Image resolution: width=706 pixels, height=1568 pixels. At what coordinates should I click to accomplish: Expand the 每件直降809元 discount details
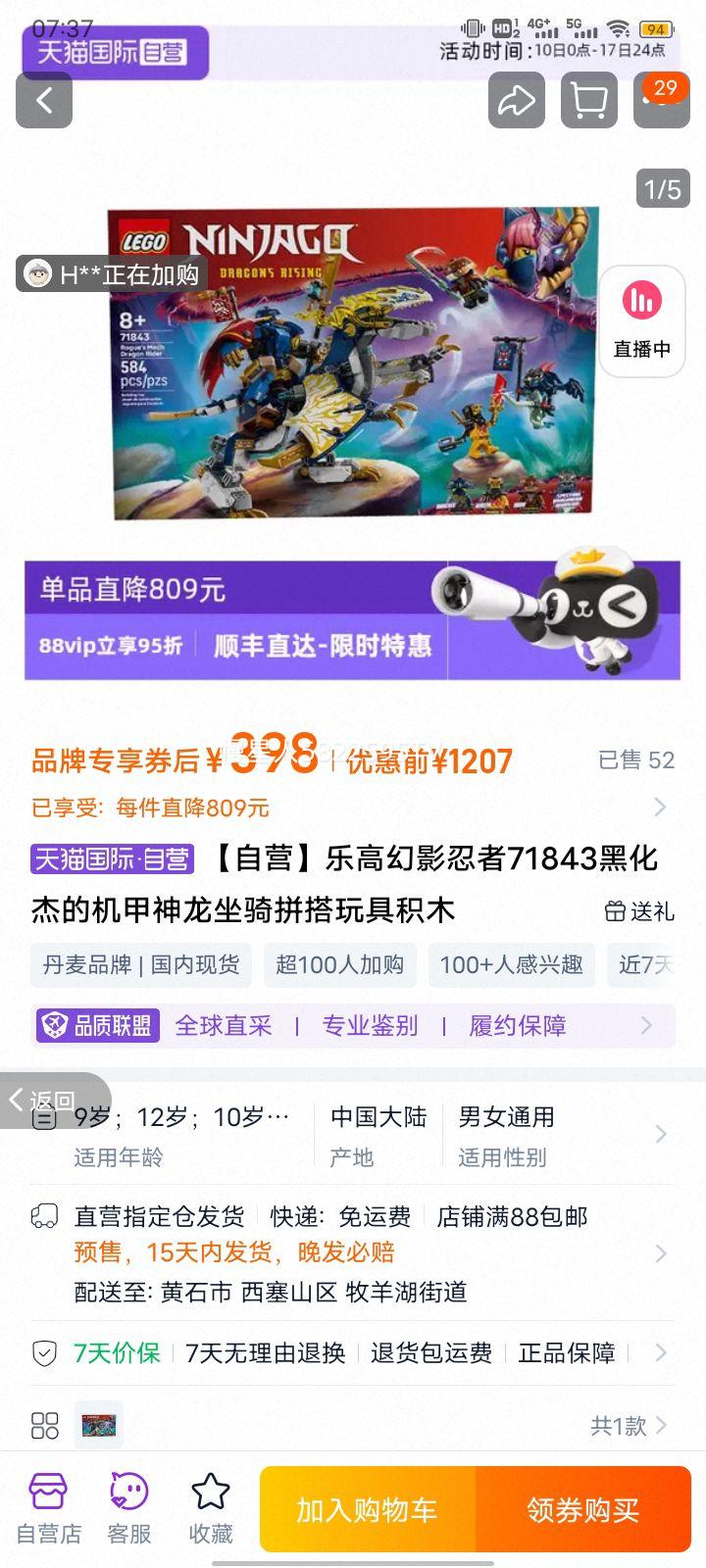coord(659,807)
